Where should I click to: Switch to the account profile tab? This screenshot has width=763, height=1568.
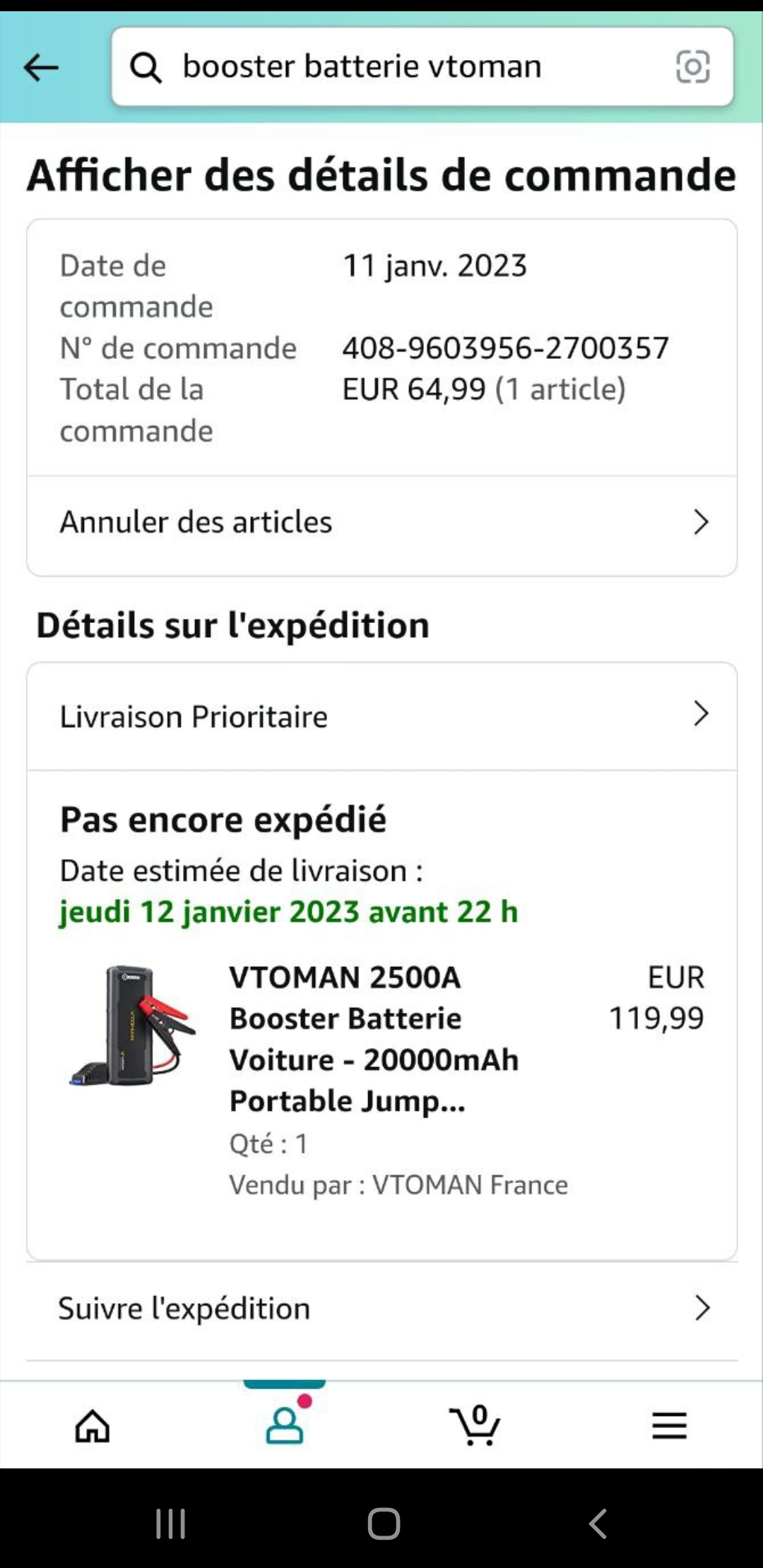coord(284,1425)
